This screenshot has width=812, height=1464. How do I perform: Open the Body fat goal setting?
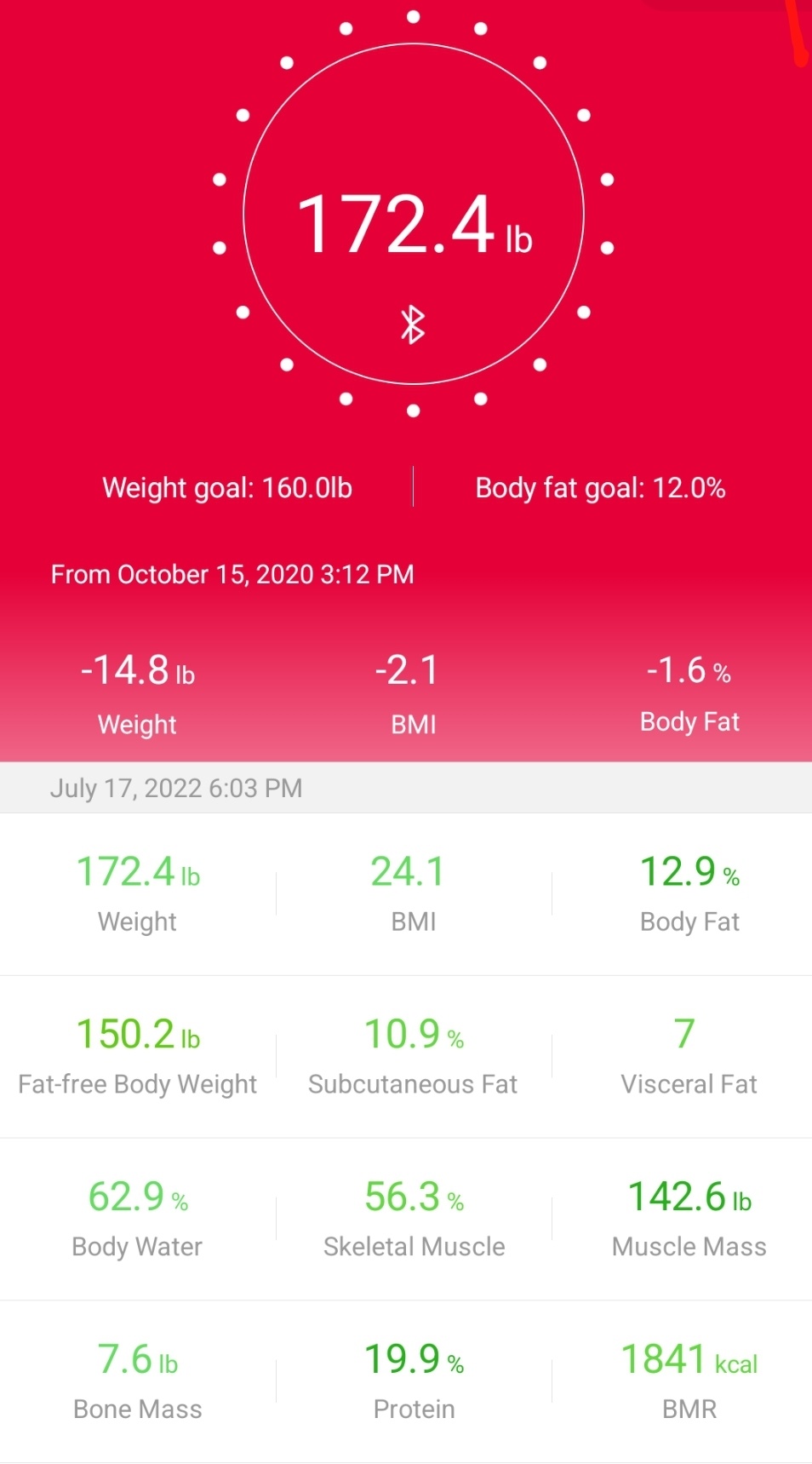tap(600, 487)
